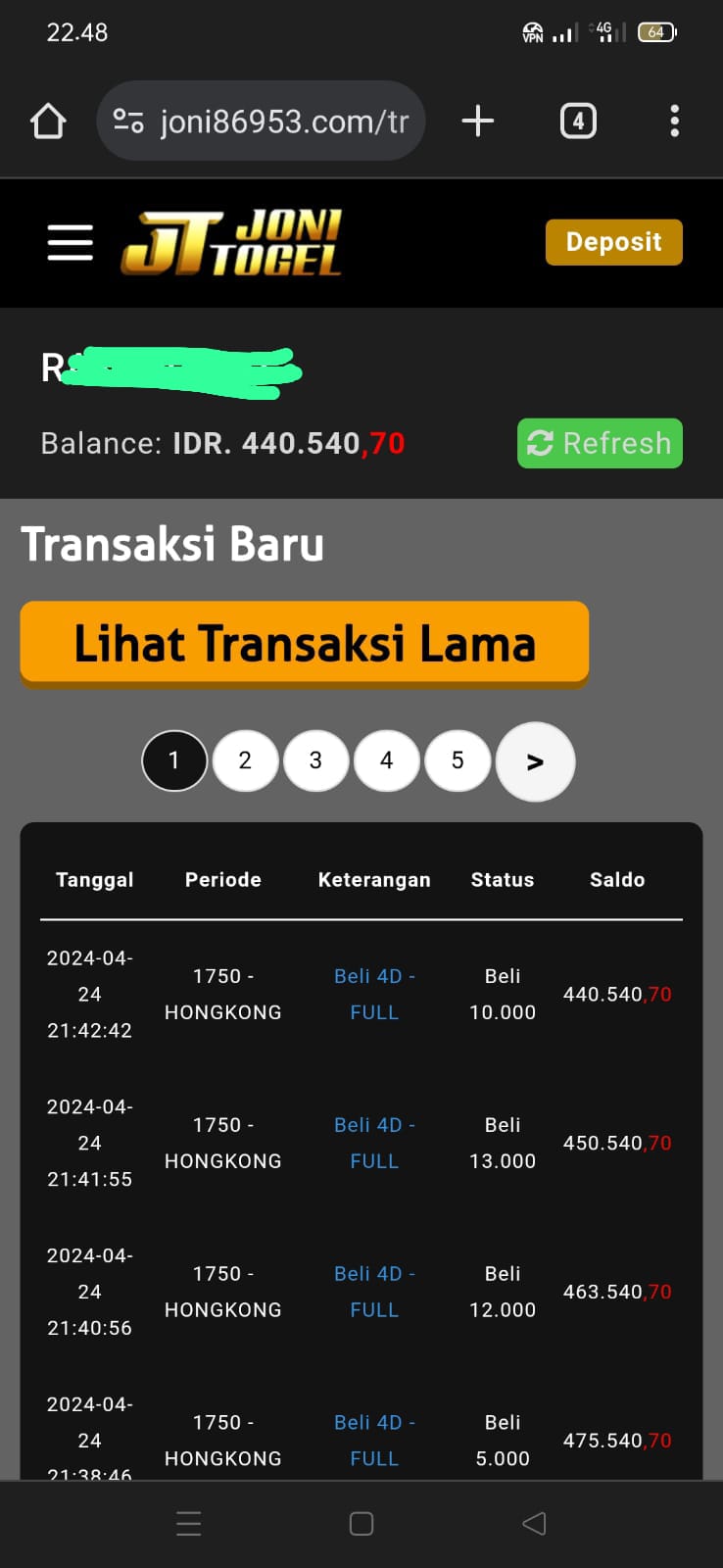Go to transaction page 2
The image size is (723, 1568).
[x=245, y=760]
